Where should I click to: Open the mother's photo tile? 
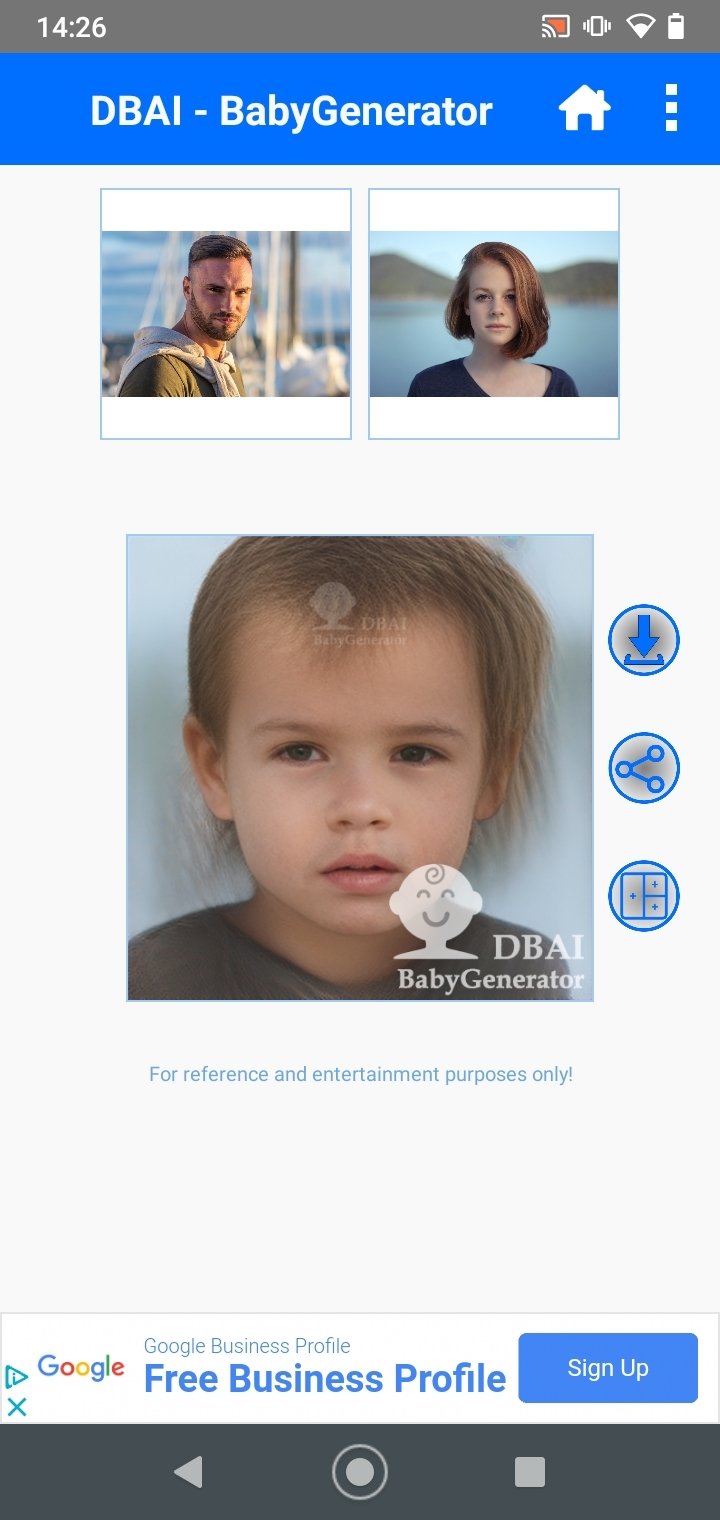pyautogui.click(x=494, y=314)
